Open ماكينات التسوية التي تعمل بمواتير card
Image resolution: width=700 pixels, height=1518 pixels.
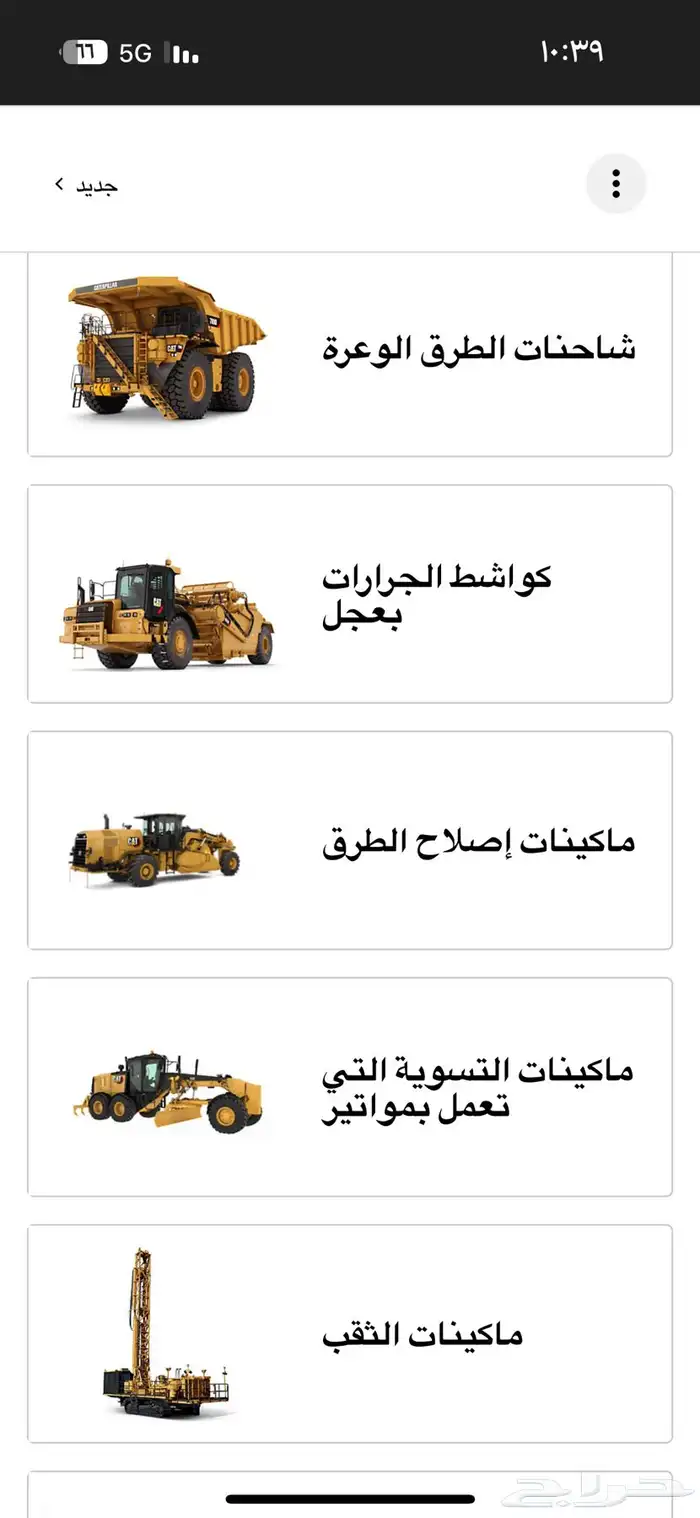point(350,1087)
